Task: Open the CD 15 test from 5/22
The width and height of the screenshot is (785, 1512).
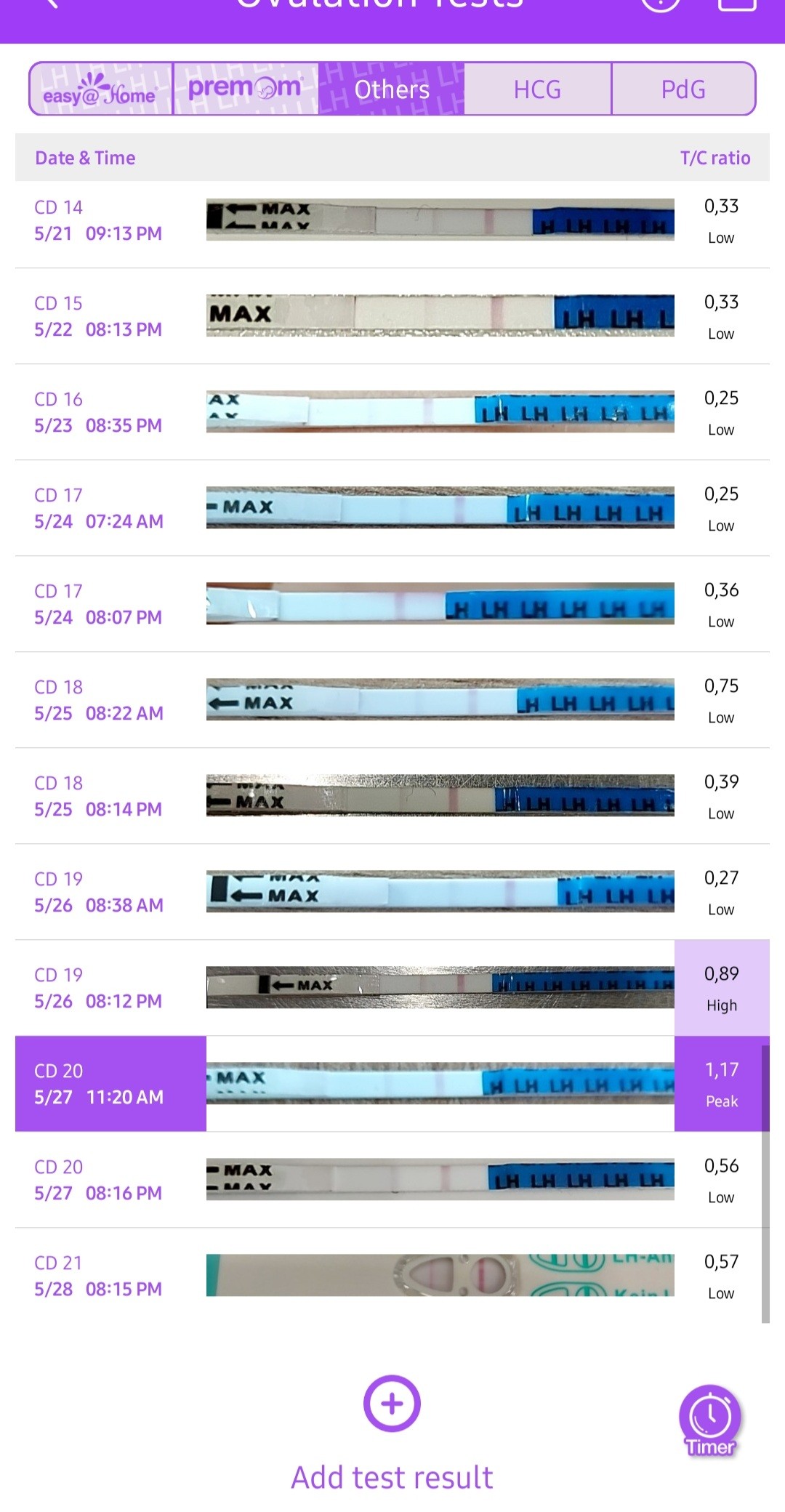Action: [x=392, y=316]
